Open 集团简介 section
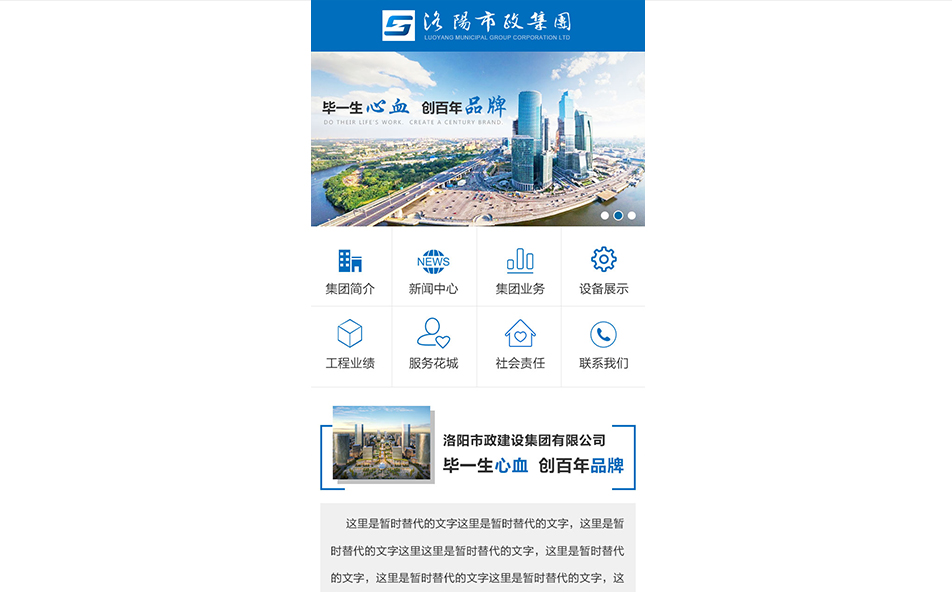This screenshot has height=592, width=952. point(350,272)
